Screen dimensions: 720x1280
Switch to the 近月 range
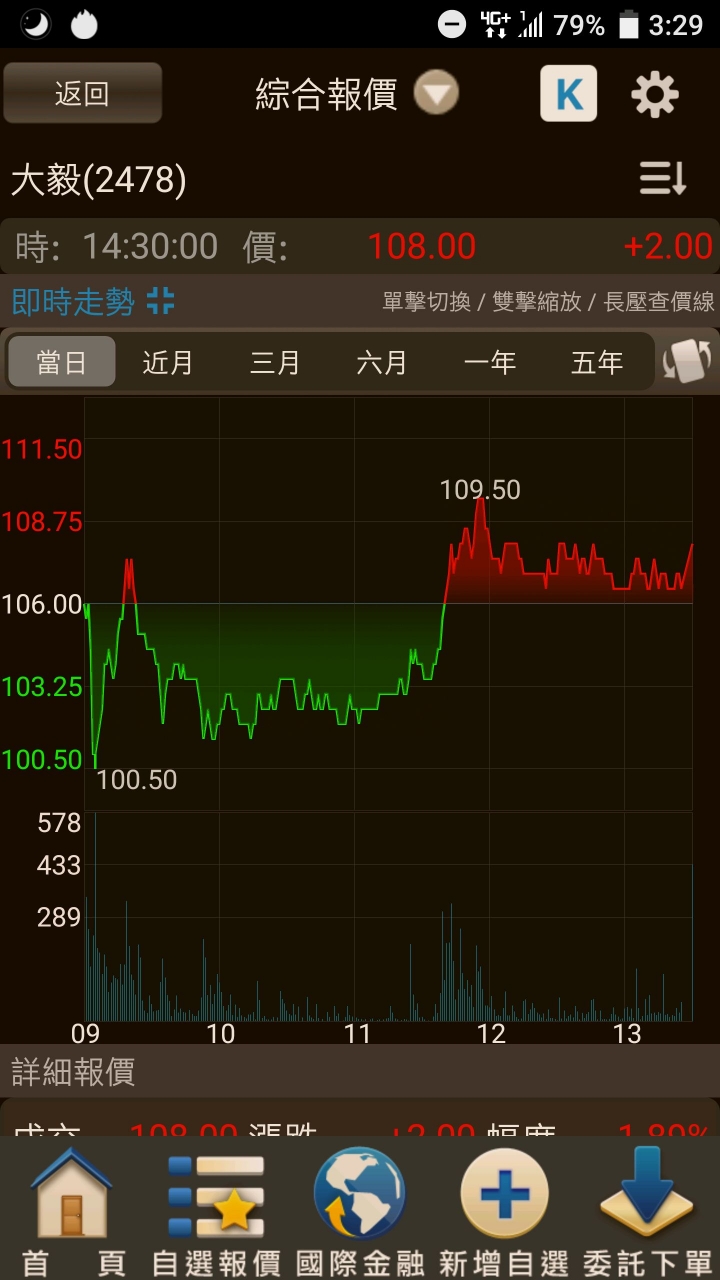[x=168, y=362]
